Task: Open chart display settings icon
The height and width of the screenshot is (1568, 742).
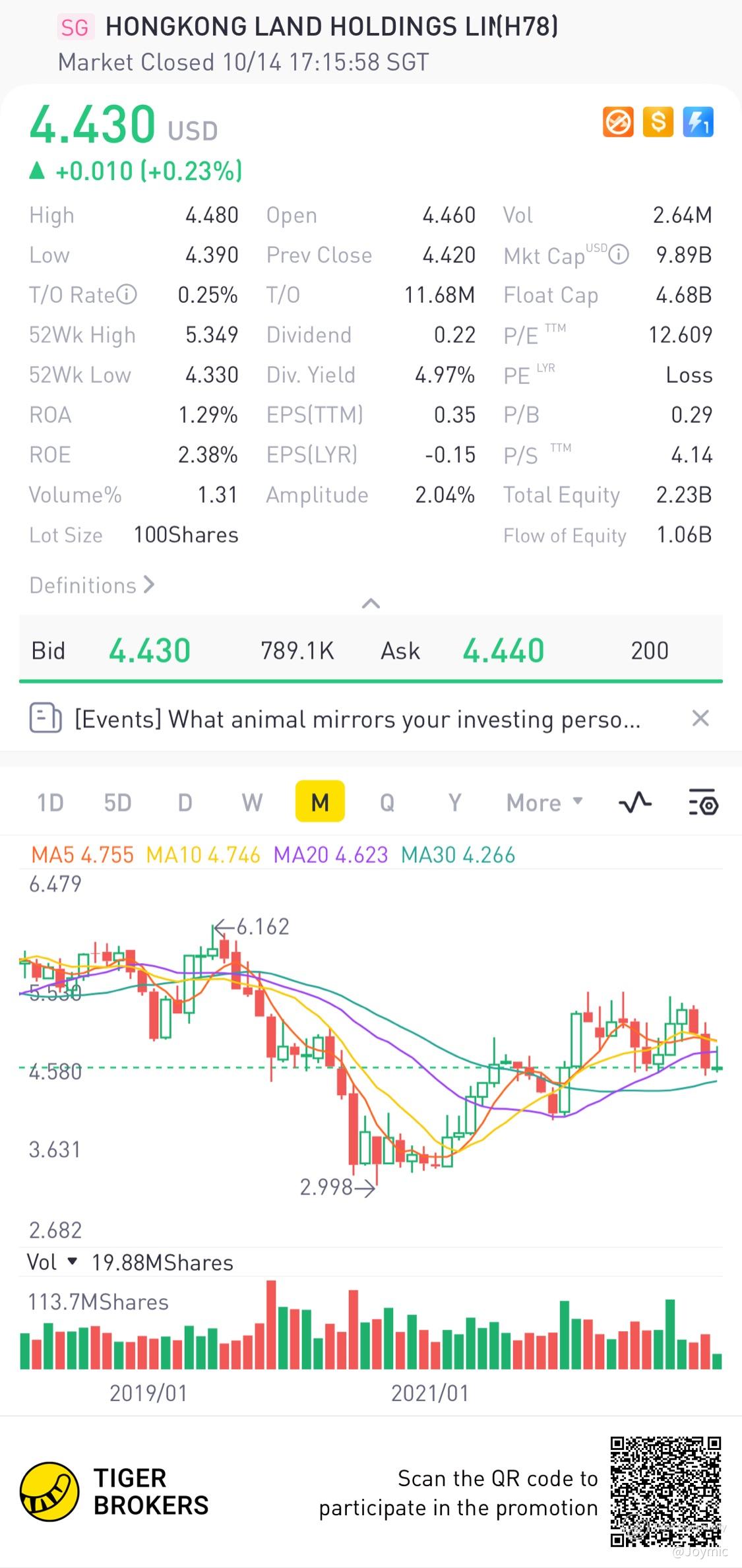Action: pyautogui.click(x=703, y=802)
